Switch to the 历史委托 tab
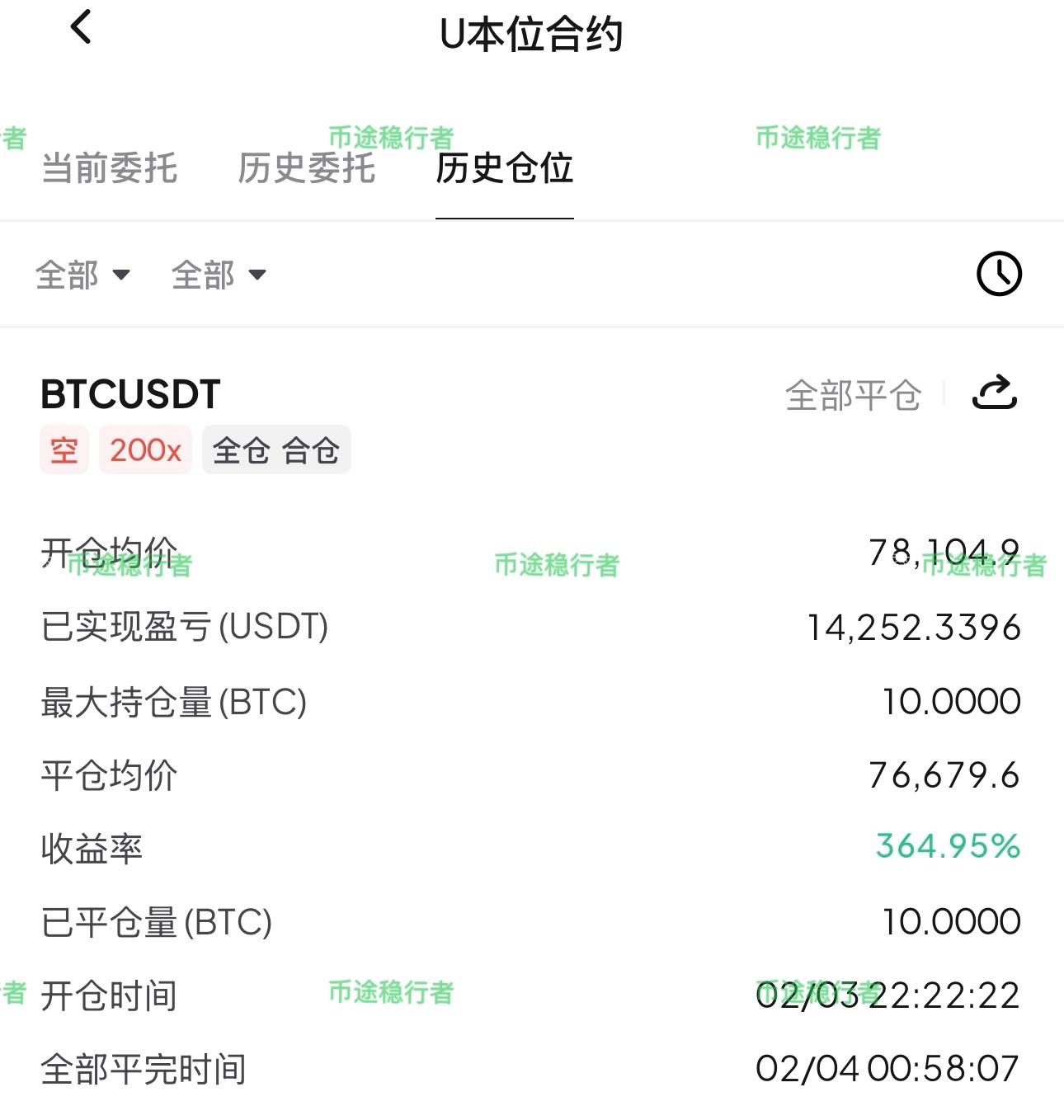The width and height of the screenshot is (1064, 1120). coord(306,168)
